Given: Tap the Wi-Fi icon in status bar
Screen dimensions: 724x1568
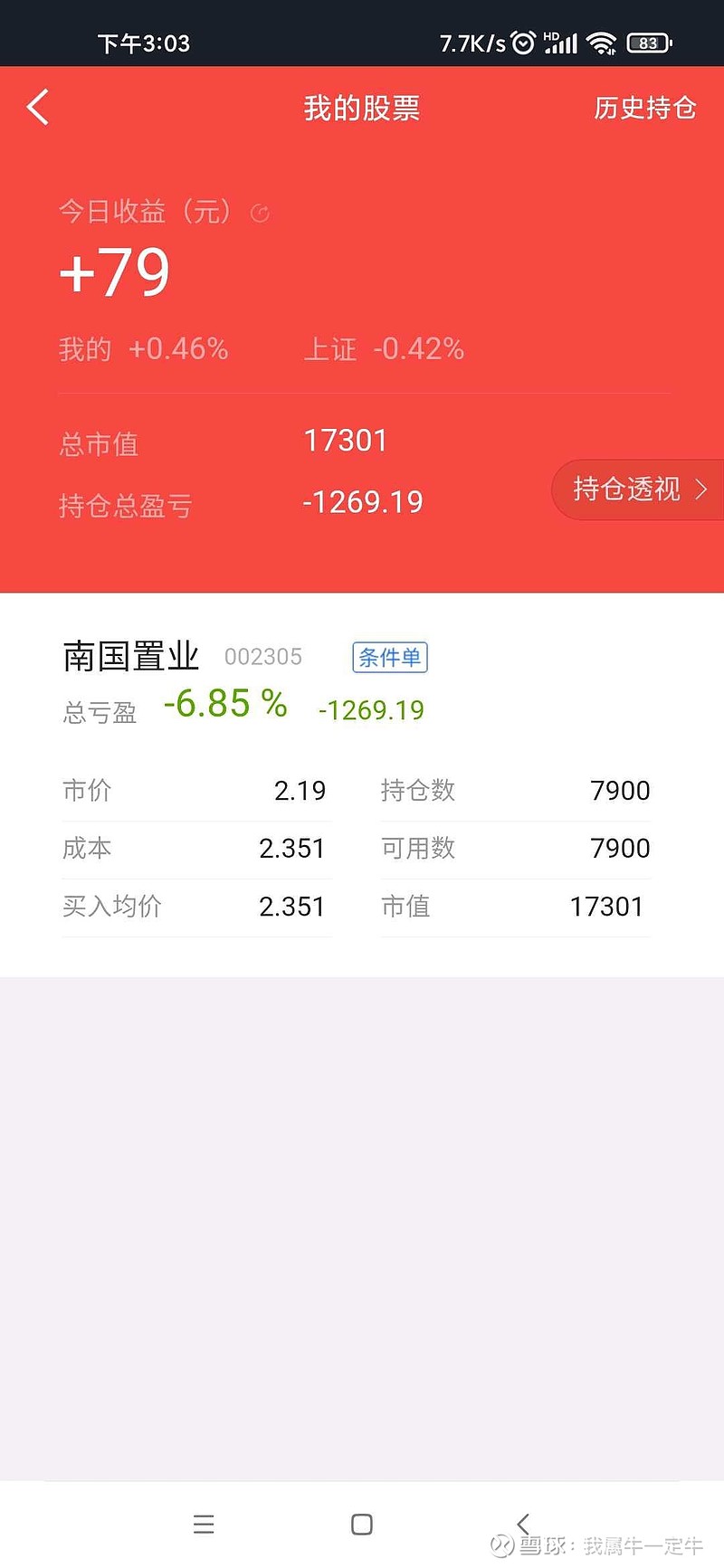Looking at the screenshot, I should coord(603,42).
